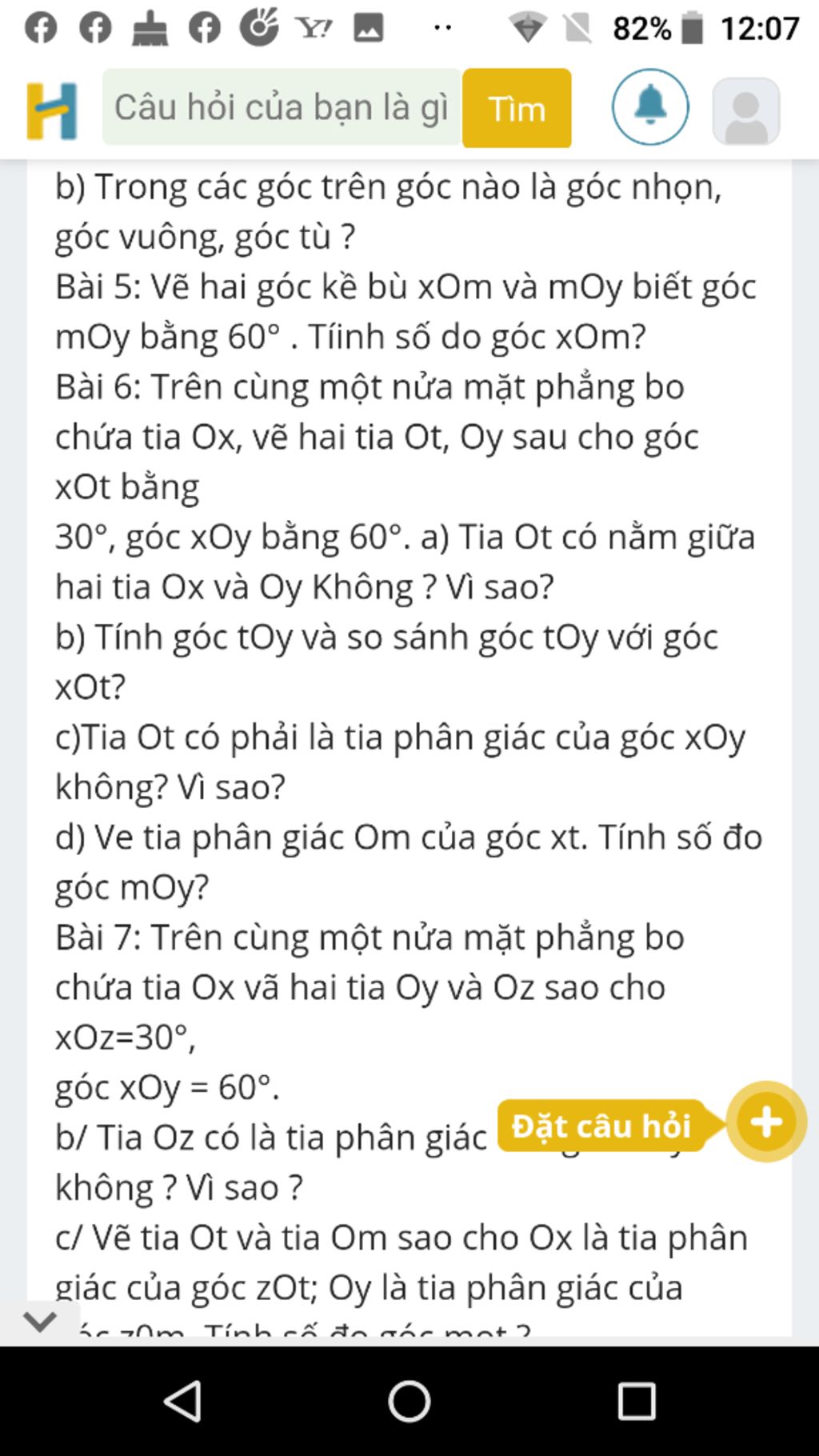Tap 'Đặt câu hỏi' plus button
The width and height of the screenshot is (819, 1456).
pyautogui.click(x=765, y=1122)
